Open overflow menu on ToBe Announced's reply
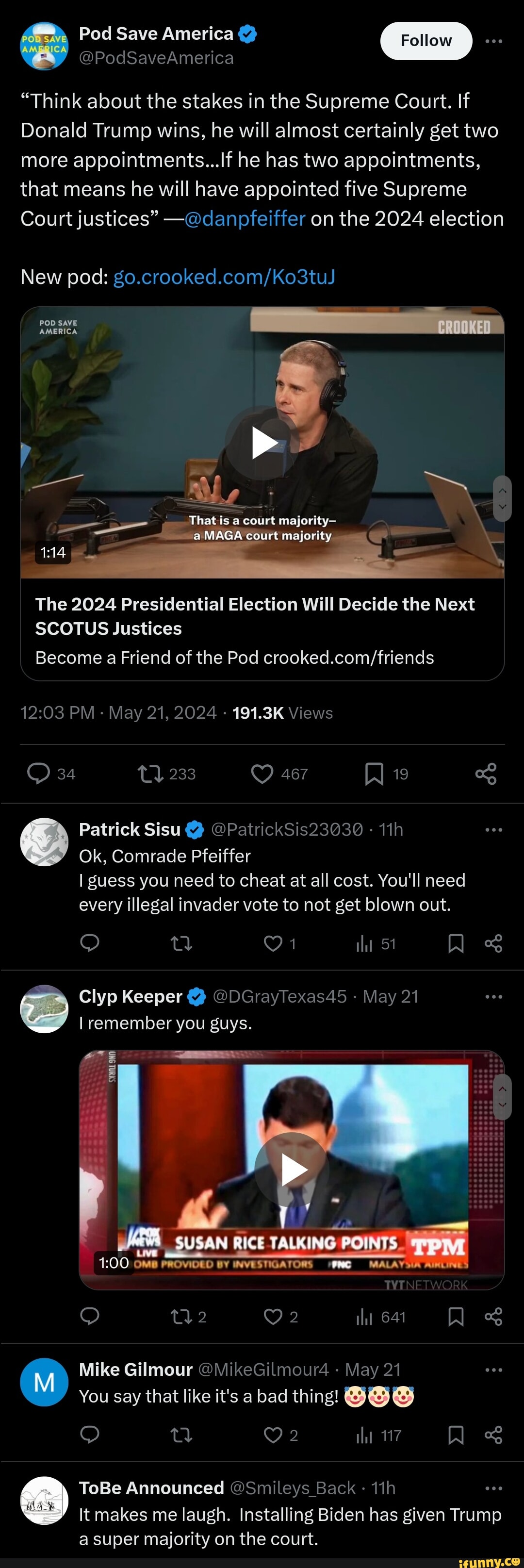The width and height of the screenshot is (524, 1568). (493, 1488)
